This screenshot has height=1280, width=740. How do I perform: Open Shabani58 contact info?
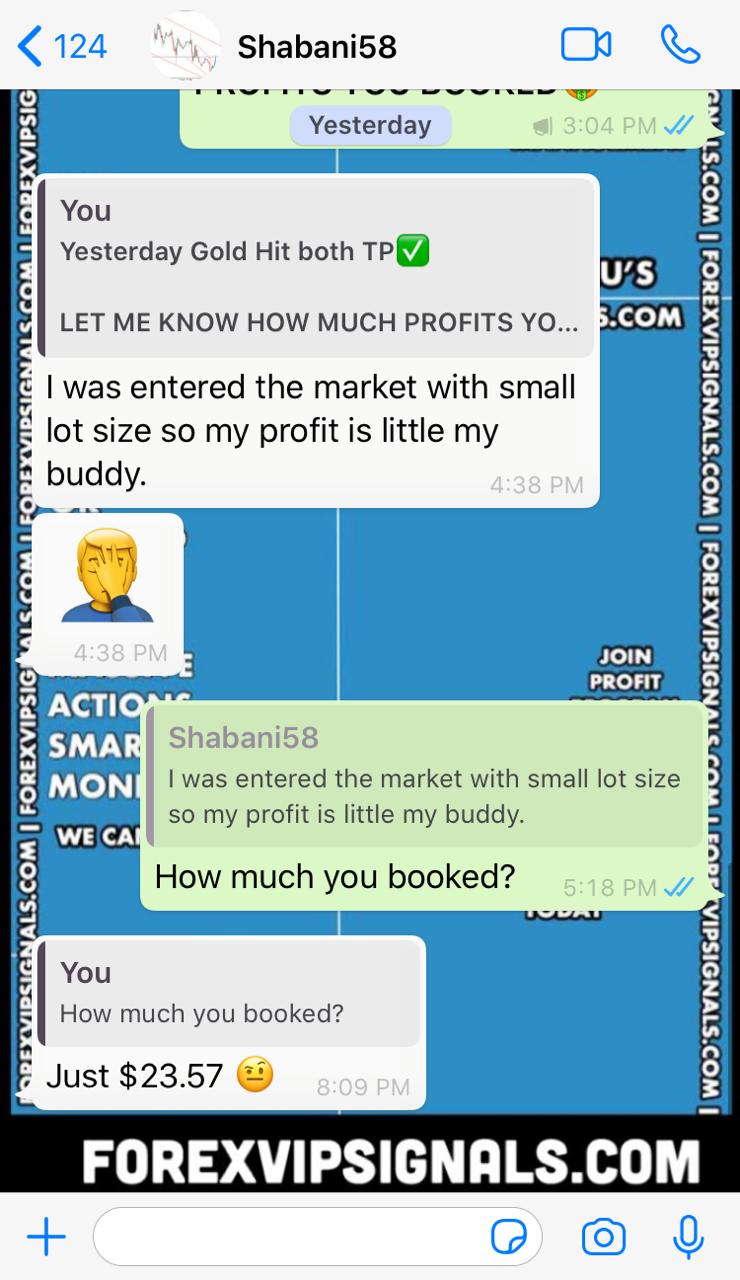click(316, 46)
